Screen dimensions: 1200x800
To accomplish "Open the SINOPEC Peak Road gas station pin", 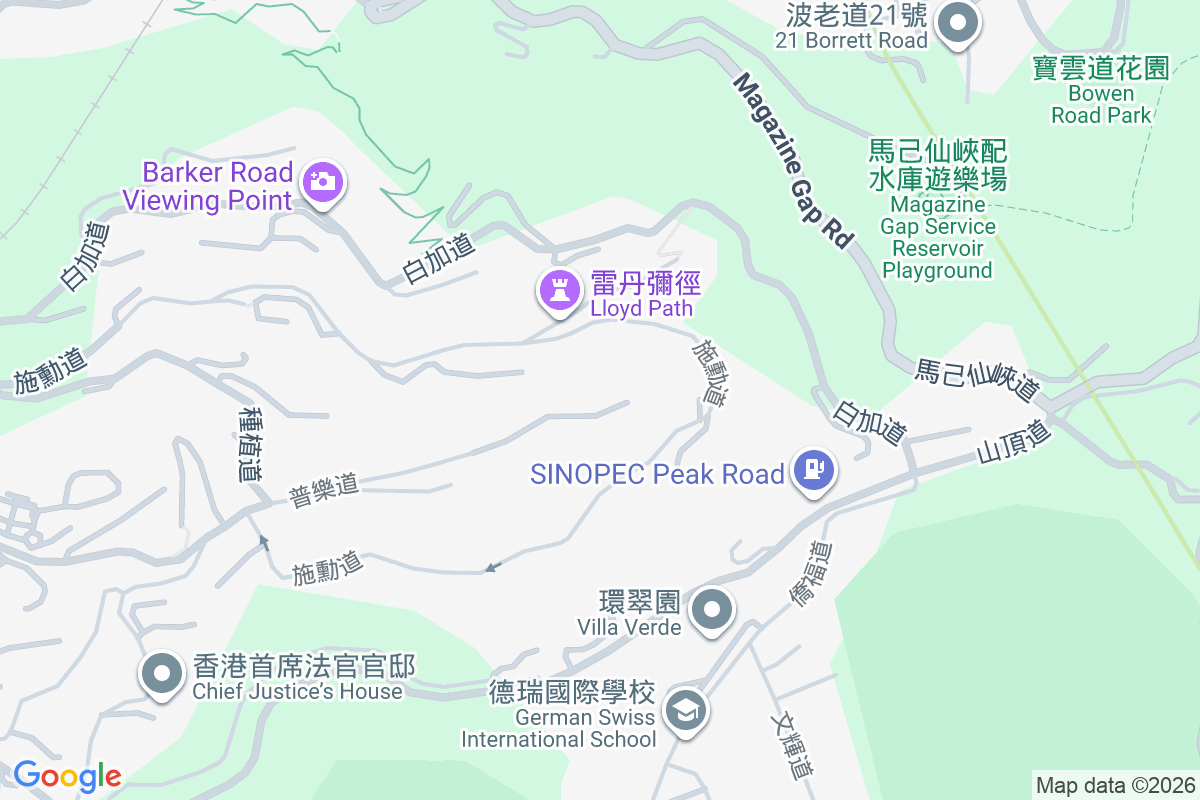I will click(812, 469).
